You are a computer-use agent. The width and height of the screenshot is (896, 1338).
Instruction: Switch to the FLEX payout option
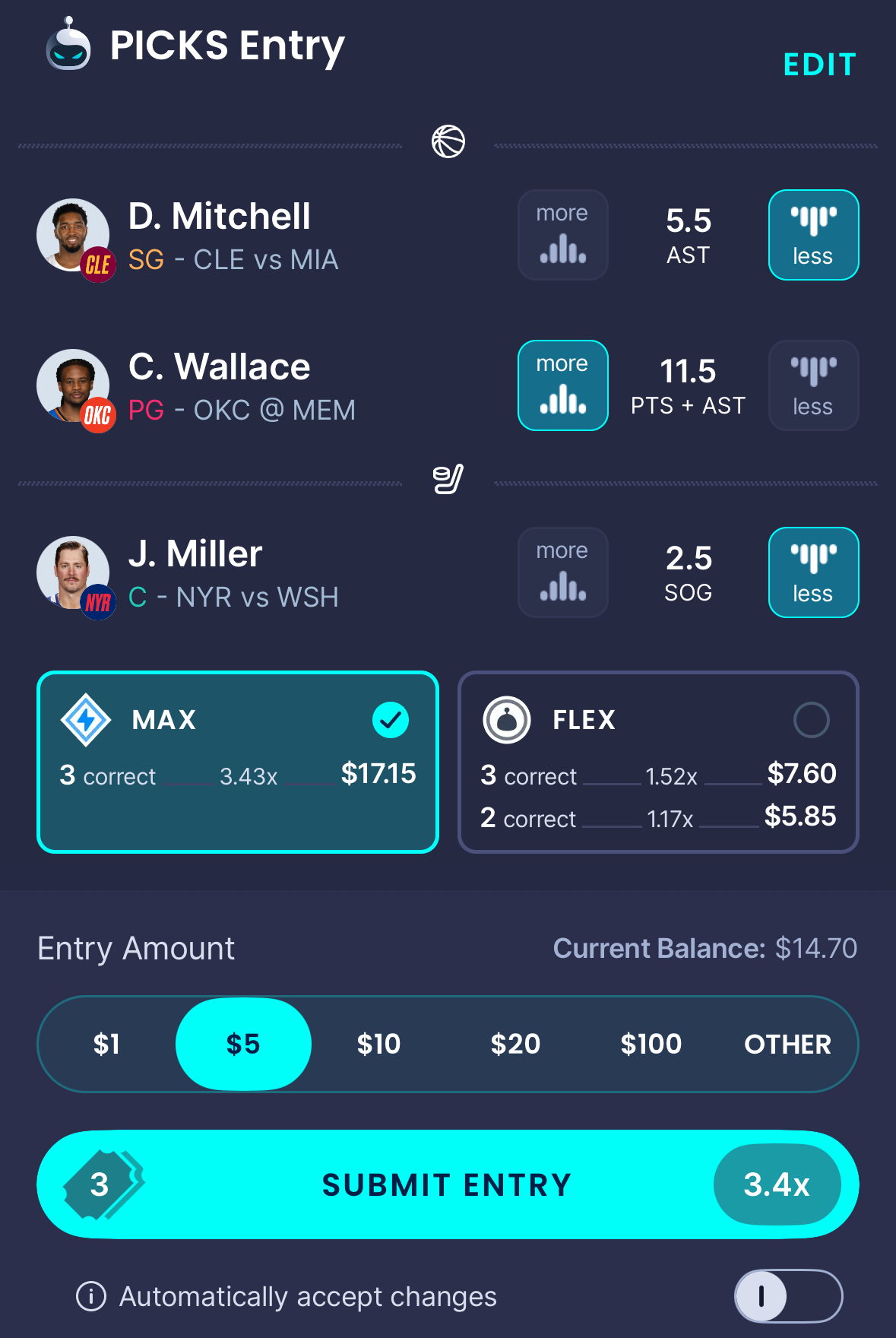pyautogui.click(x=658, y=762)
